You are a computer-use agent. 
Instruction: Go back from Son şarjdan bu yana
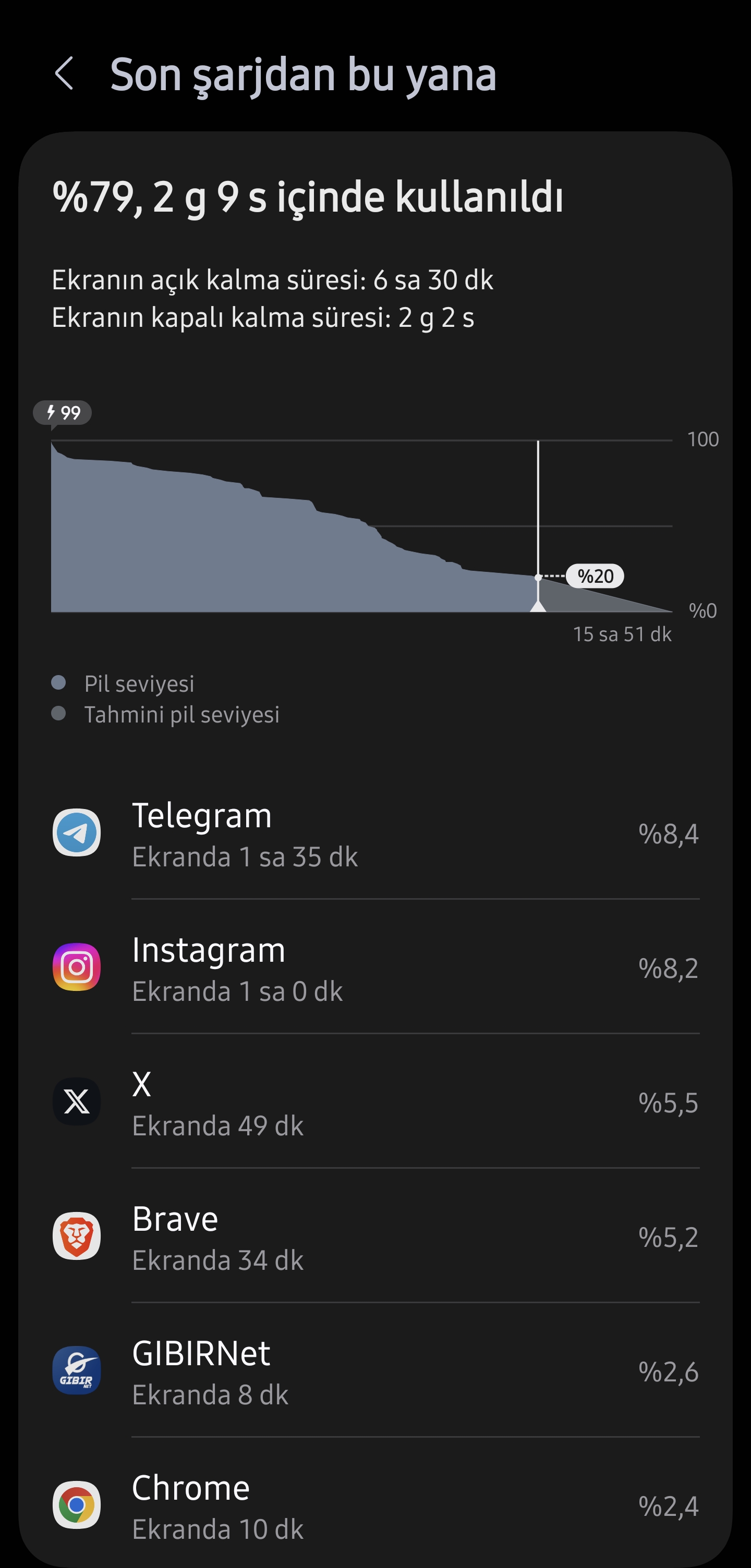[65, 74]
